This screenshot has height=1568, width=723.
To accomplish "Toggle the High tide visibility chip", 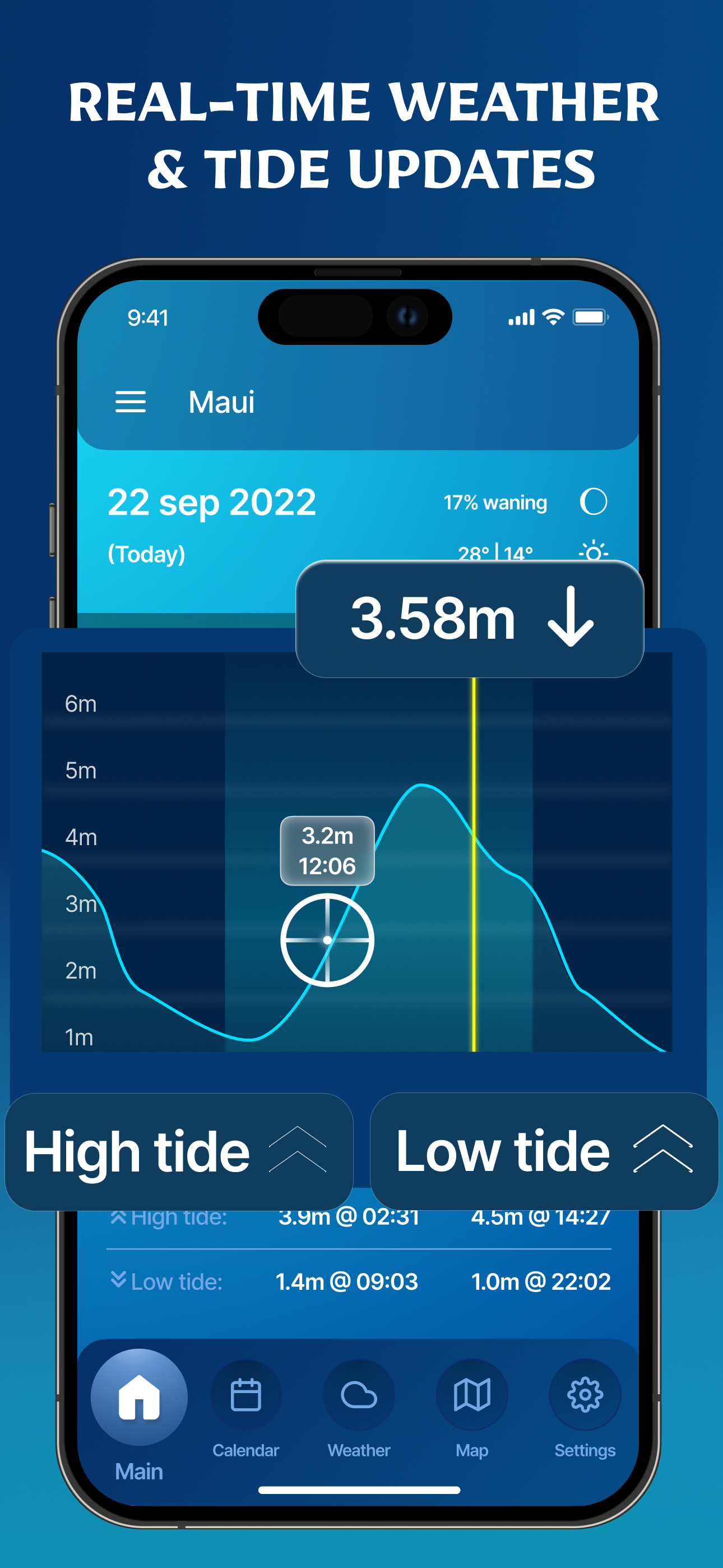I will (178, 1150).
